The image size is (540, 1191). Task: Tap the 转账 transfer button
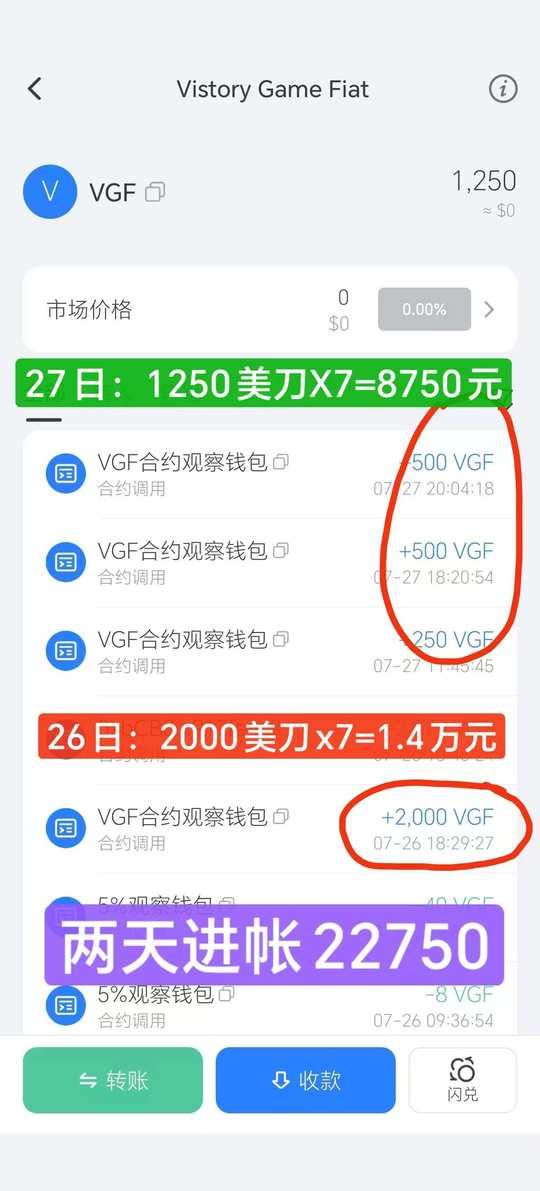[113, 1080]
